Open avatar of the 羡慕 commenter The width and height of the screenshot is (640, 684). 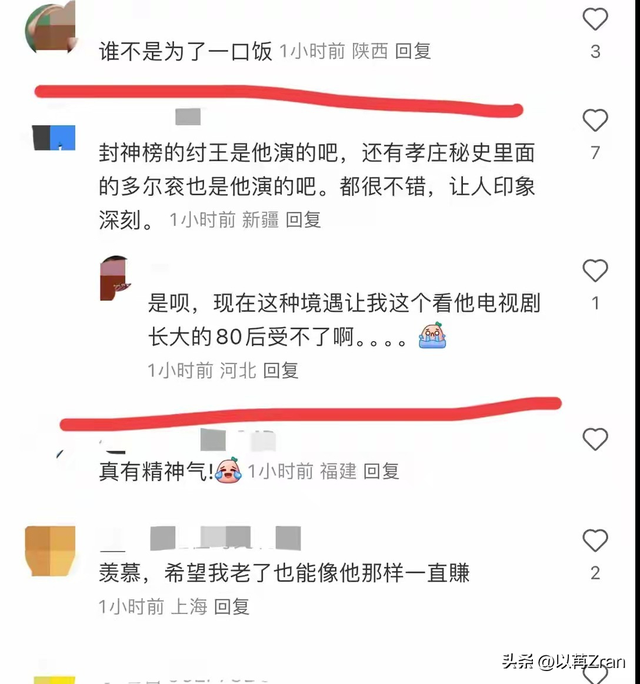[51, 551]
